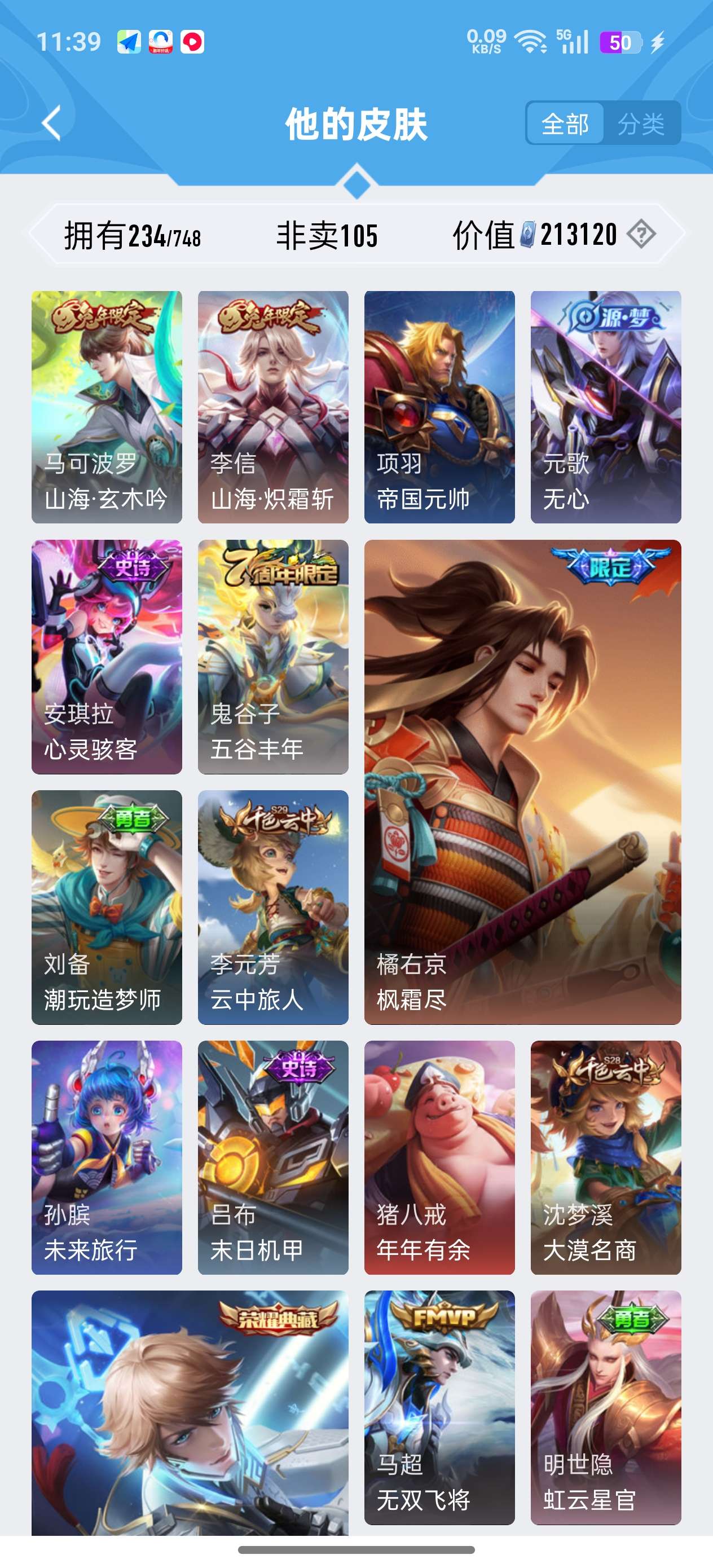Open 马可波罗 山海·玄木吟 skin
The width and height of the screenshot is (713, 1568).
(107, 407)
